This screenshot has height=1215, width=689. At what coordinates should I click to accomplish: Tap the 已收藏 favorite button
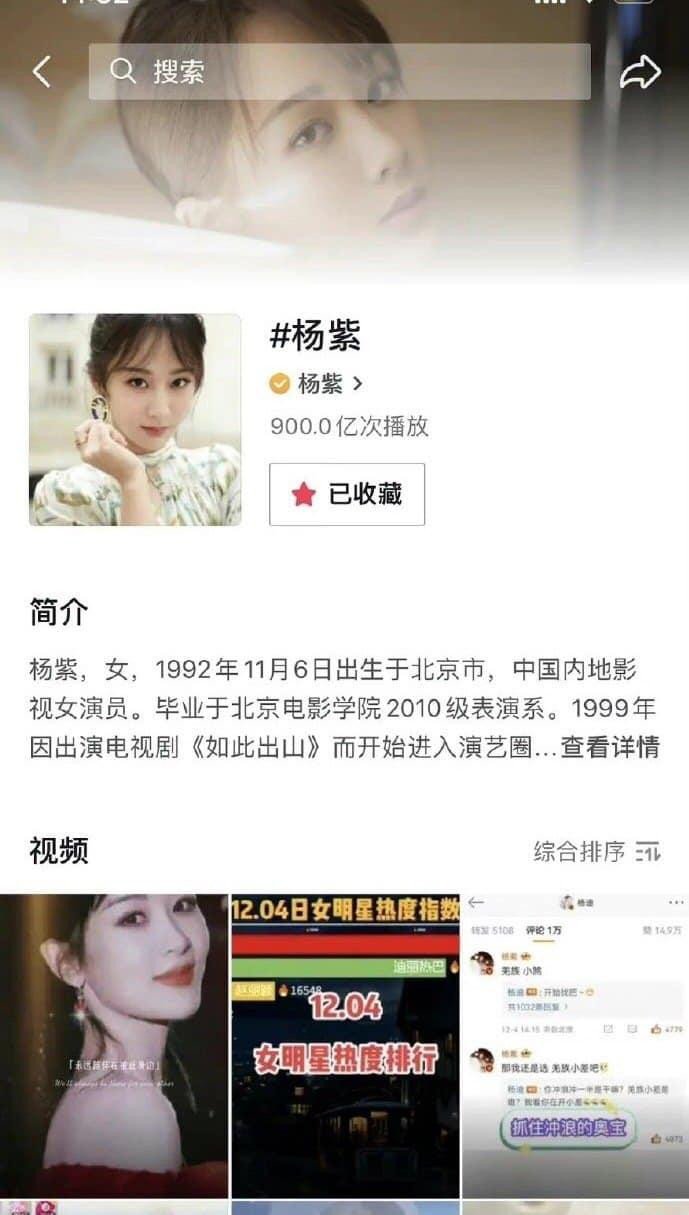pyautogui.click(x=347, y=494)
